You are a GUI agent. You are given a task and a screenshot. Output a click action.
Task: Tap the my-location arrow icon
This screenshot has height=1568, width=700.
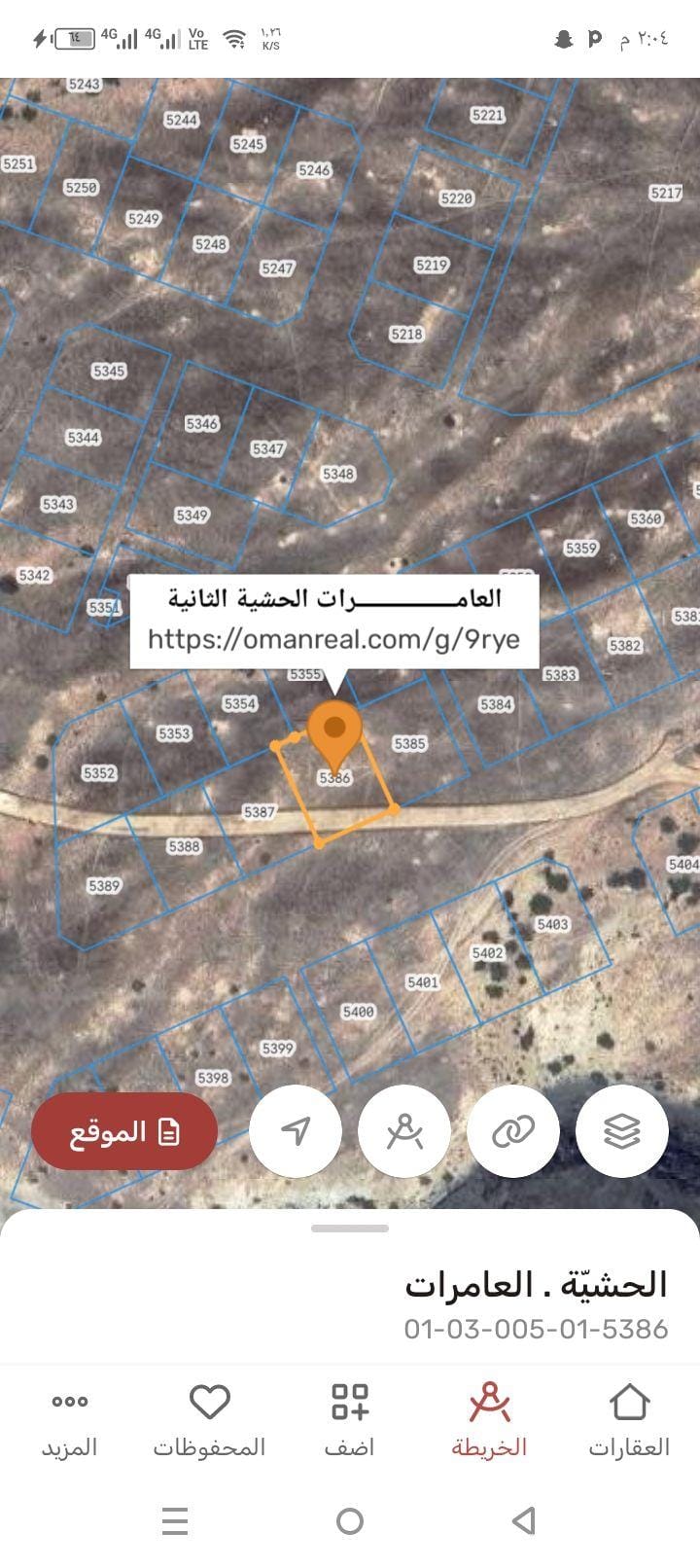tap(295, 1130)
